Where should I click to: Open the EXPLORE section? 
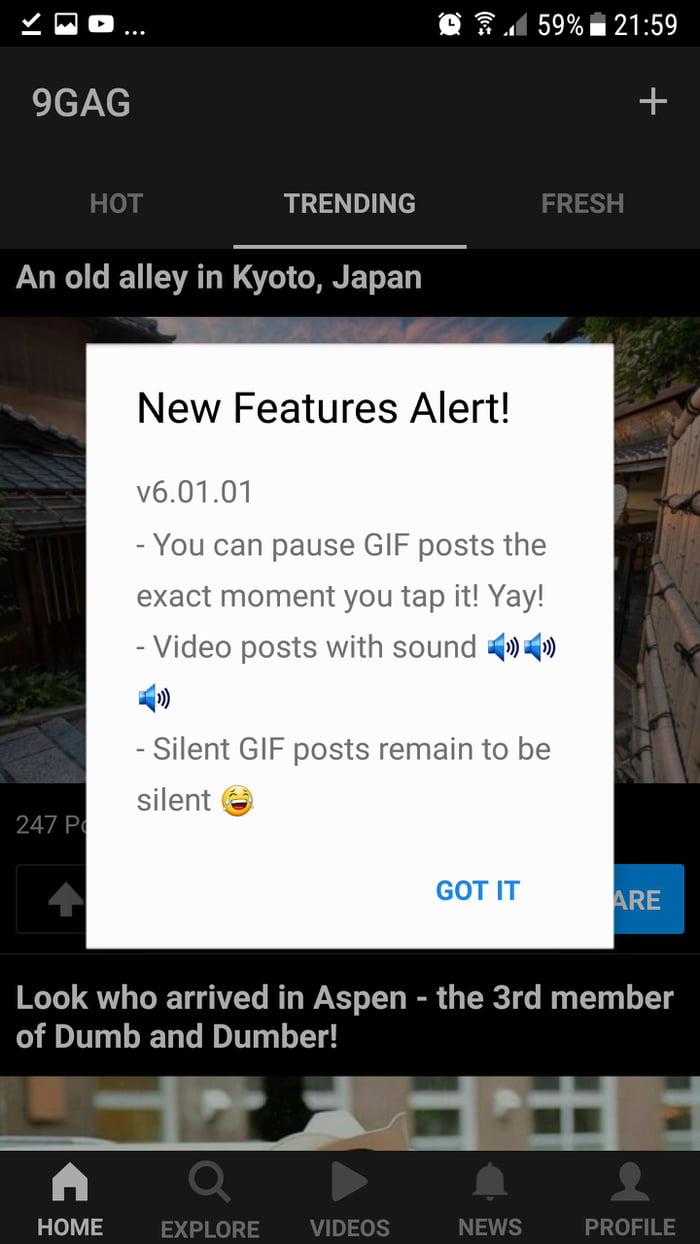pos(210,1198)
